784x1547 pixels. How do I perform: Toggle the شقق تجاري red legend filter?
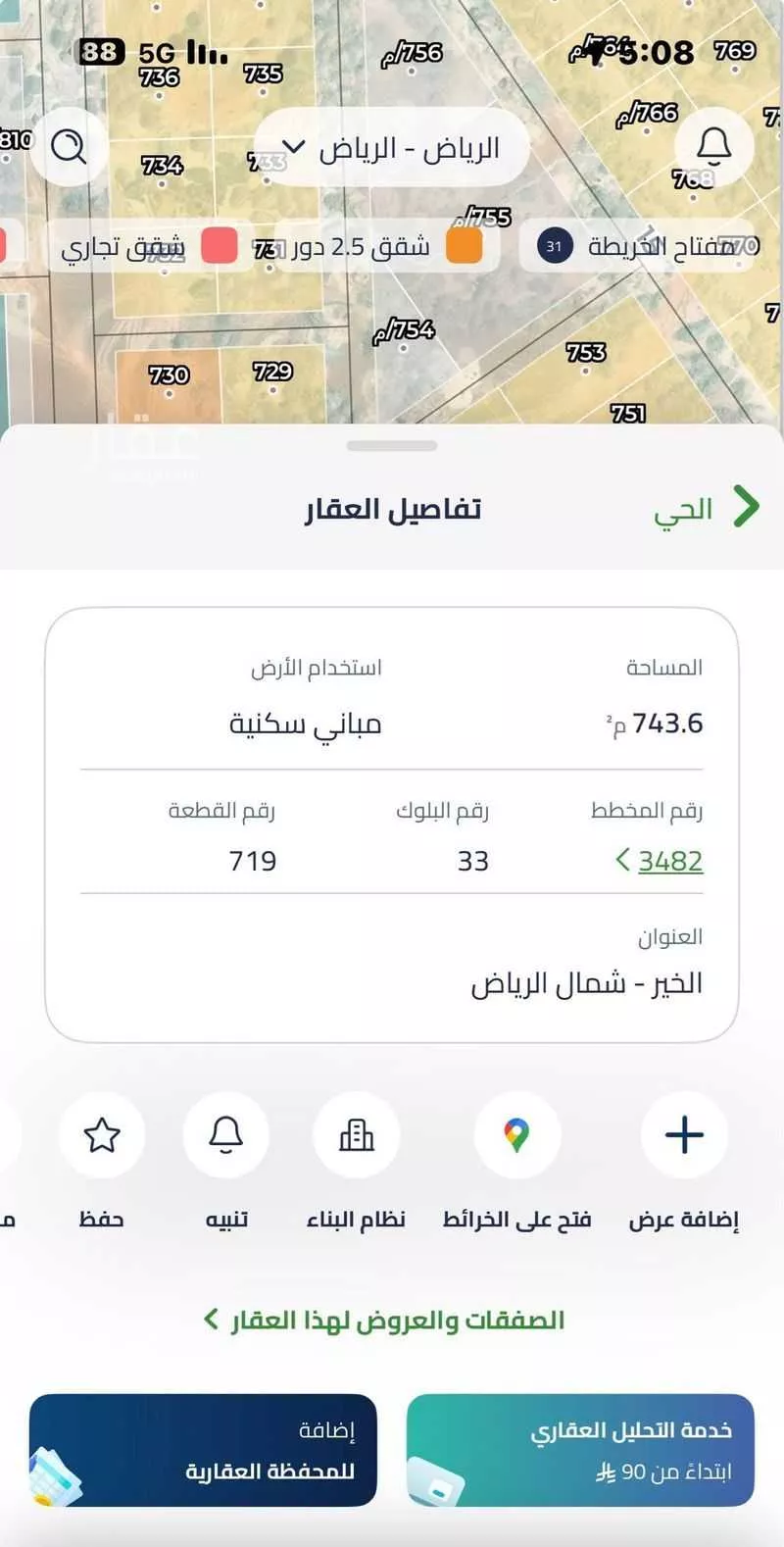(x=218, y=245)
